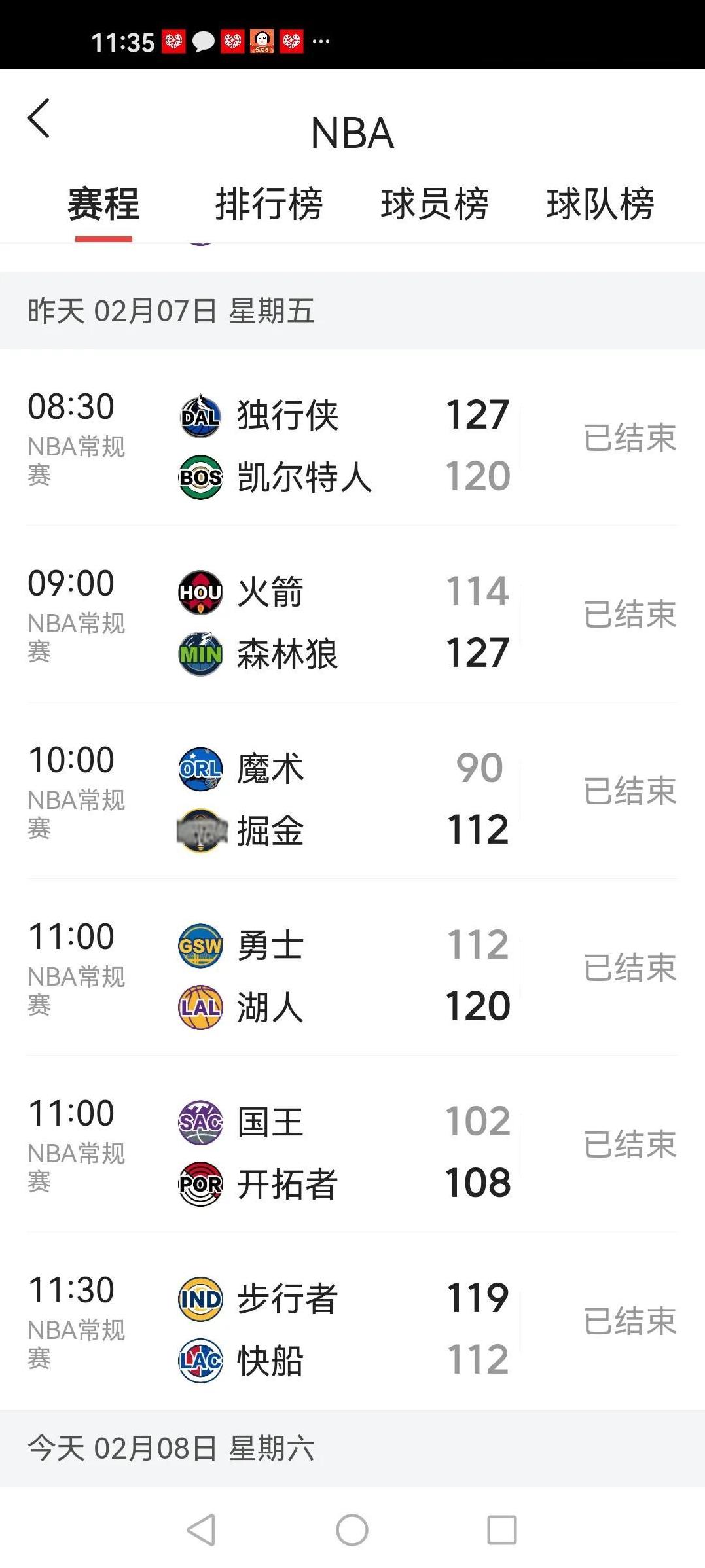Tap the 今天 02月08日 date header
This screenshot has width=705, height=1568.
172,1450
